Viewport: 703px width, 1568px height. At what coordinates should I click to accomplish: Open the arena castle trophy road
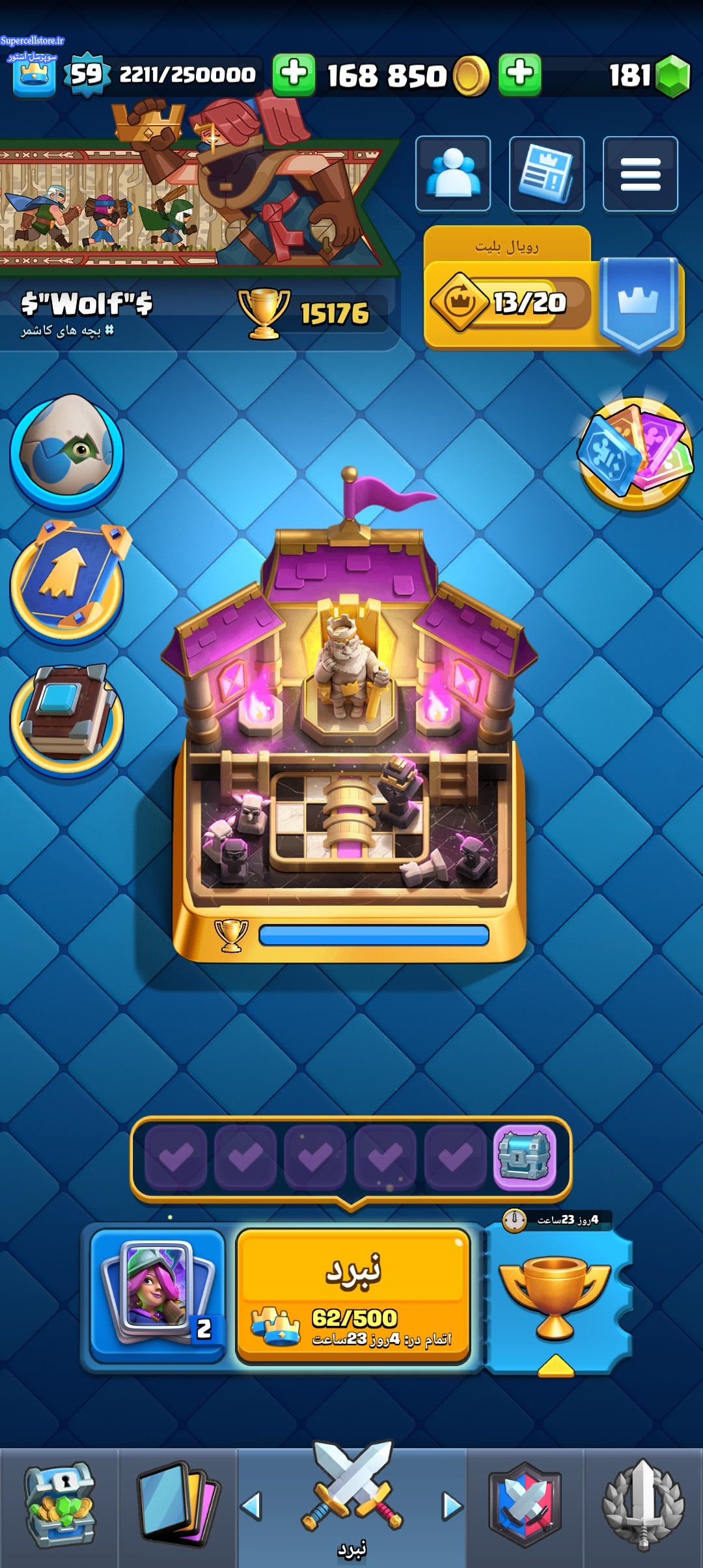click(350, 716)
